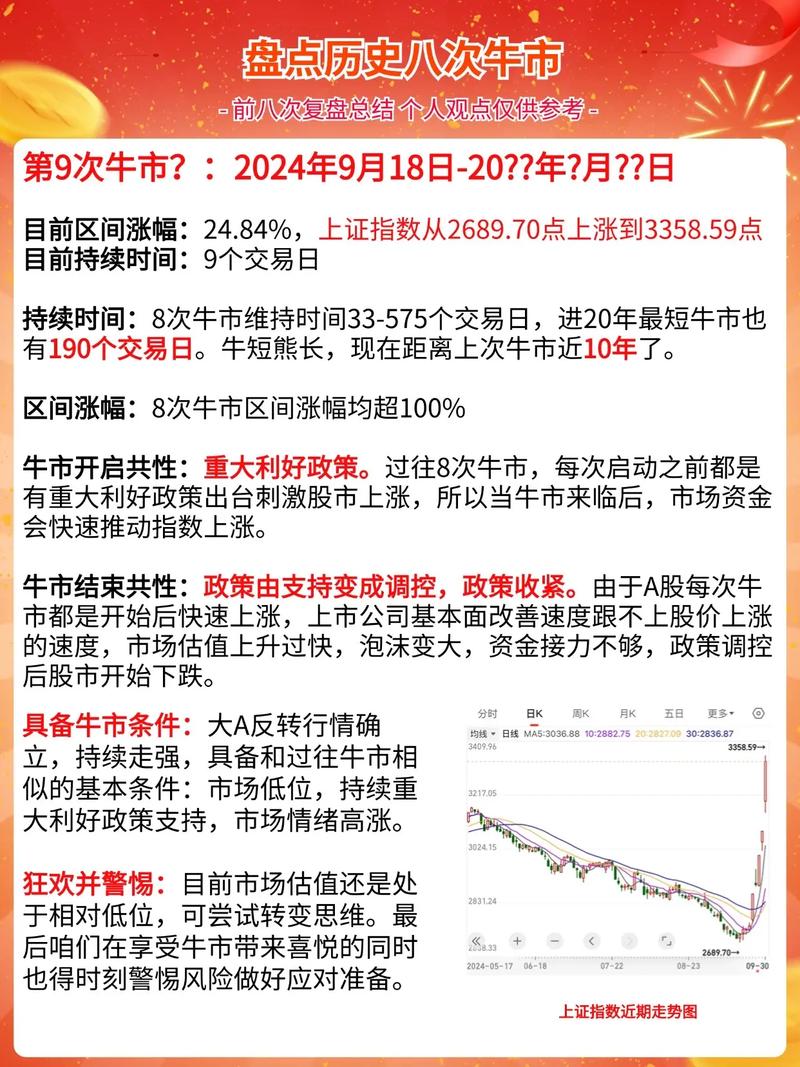The height and width of the screenshot is (1067, 800).
Task: Click the 3358.59 high price marker
Action: pyautogui.click(x=743, y=748)
